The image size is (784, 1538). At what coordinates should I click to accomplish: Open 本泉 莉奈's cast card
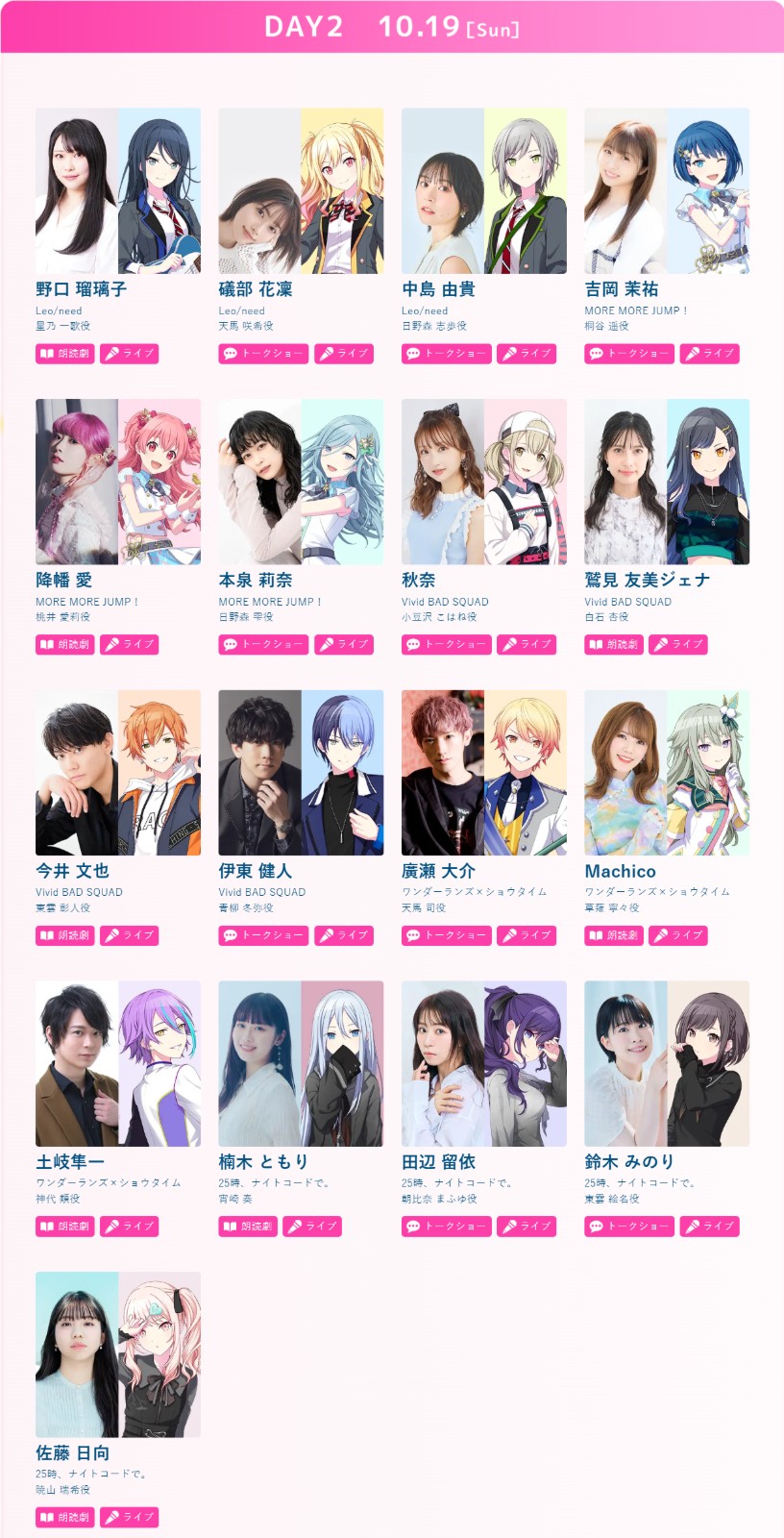301,483
